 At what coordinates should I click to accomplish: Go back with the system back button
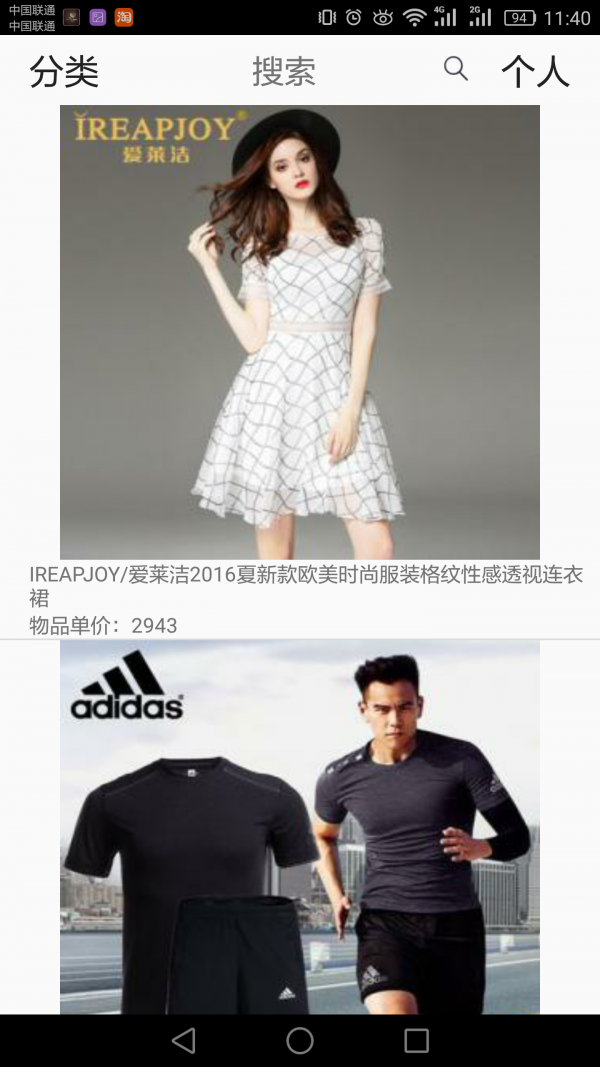(x=183, y=1041)
